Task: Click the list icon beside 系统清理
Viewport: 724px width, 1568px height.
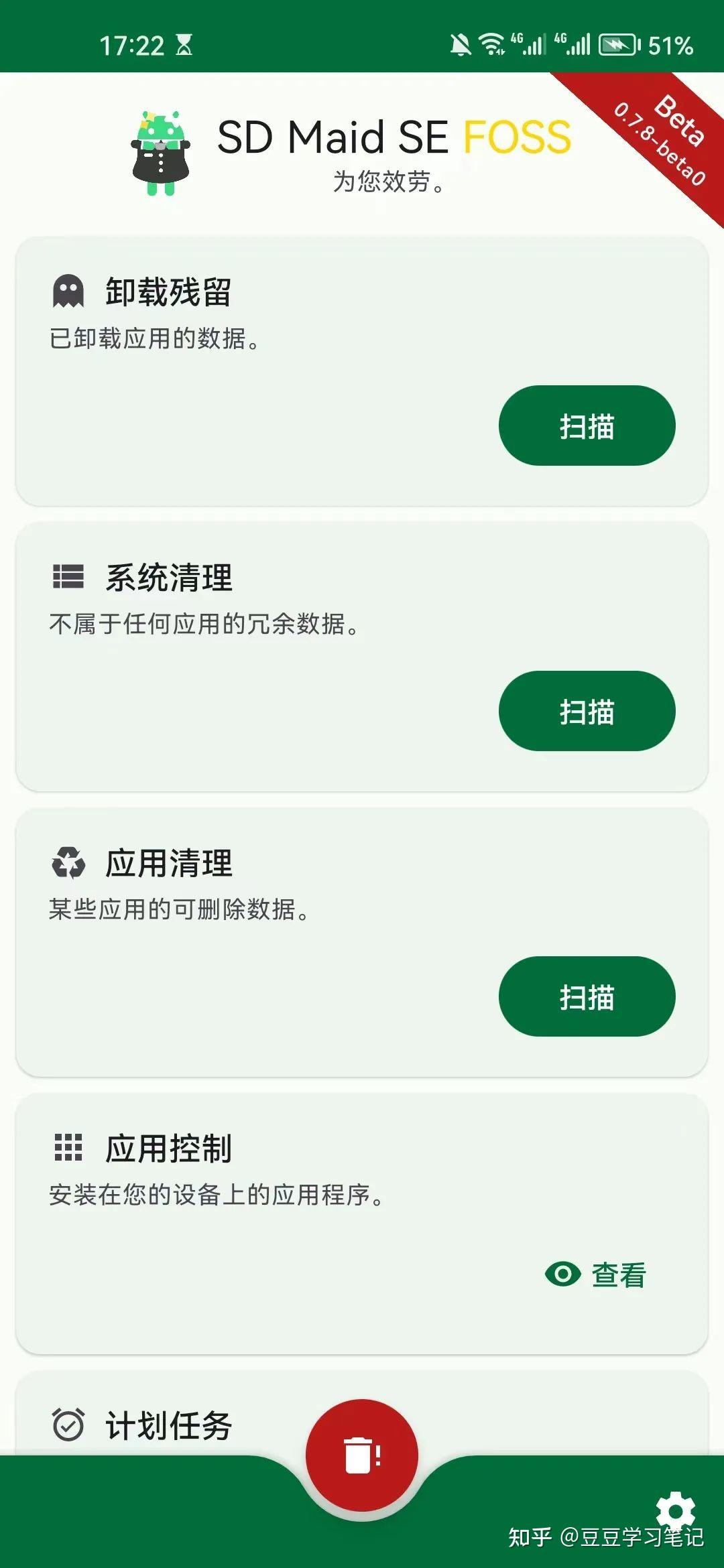Action: (68, 575)
